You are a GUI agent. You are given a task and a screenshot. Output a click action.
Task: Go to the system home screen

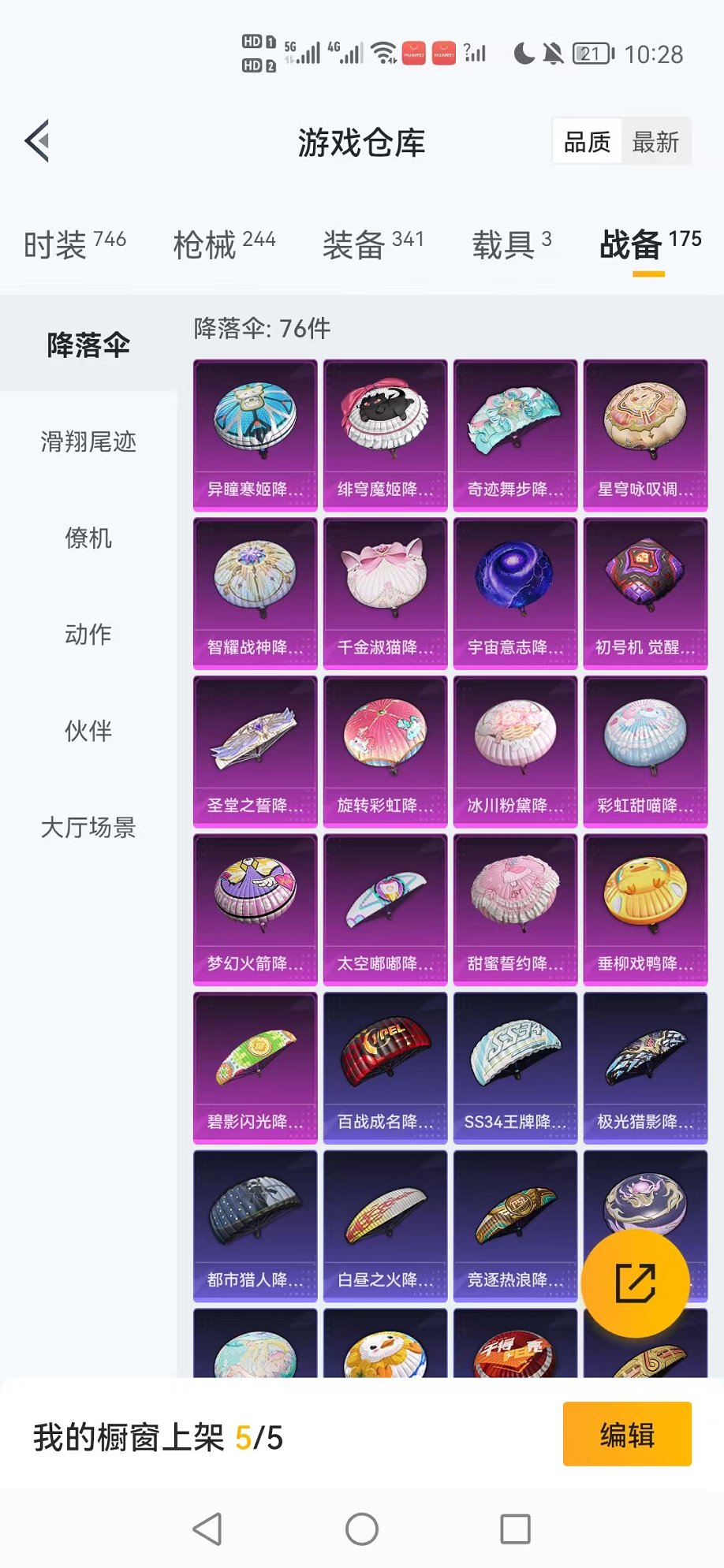point(362,1529)
